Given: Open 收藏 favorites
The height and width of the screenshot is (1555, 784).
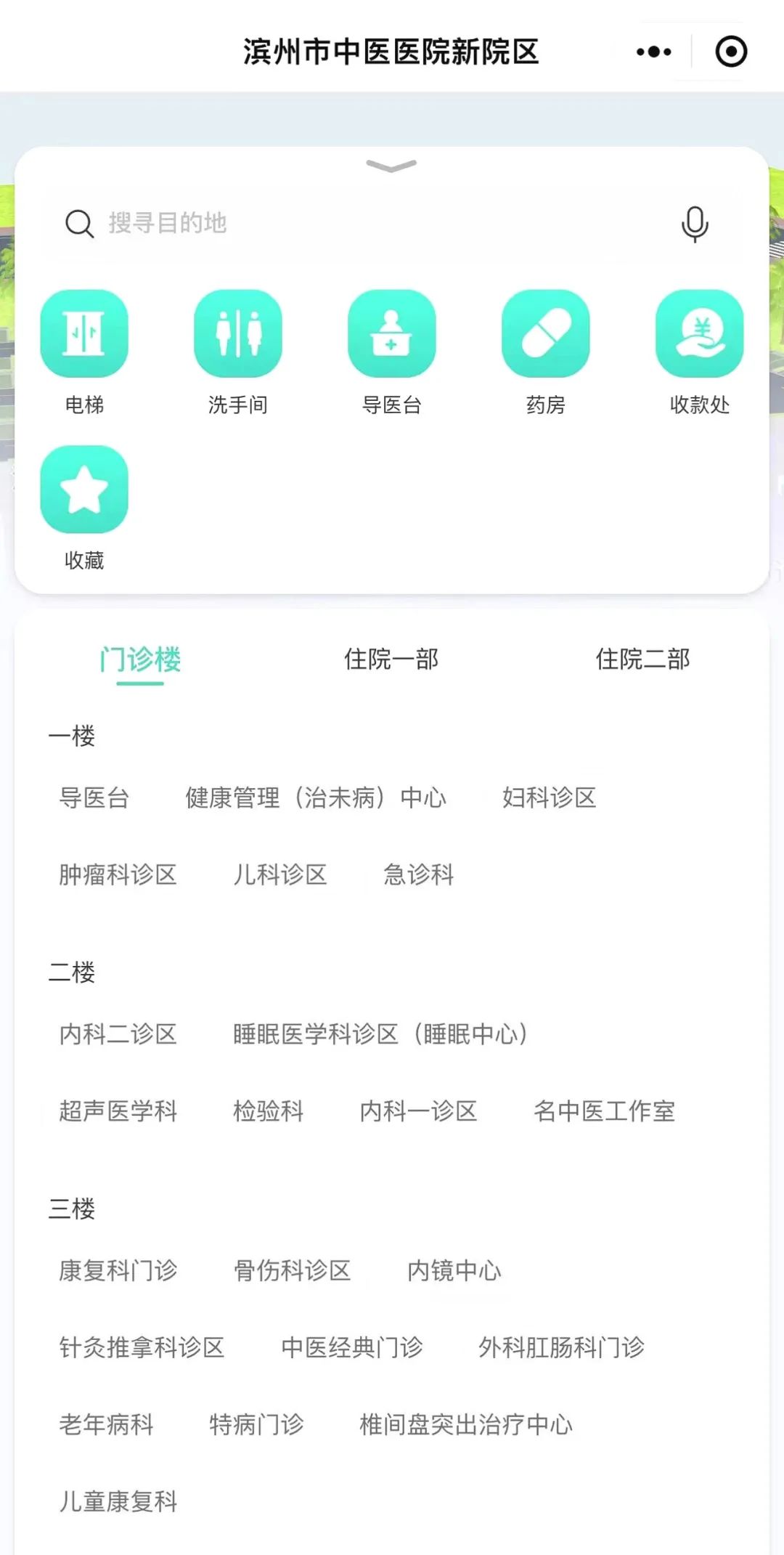Looking at the screenshot, I should pos(84,490).
